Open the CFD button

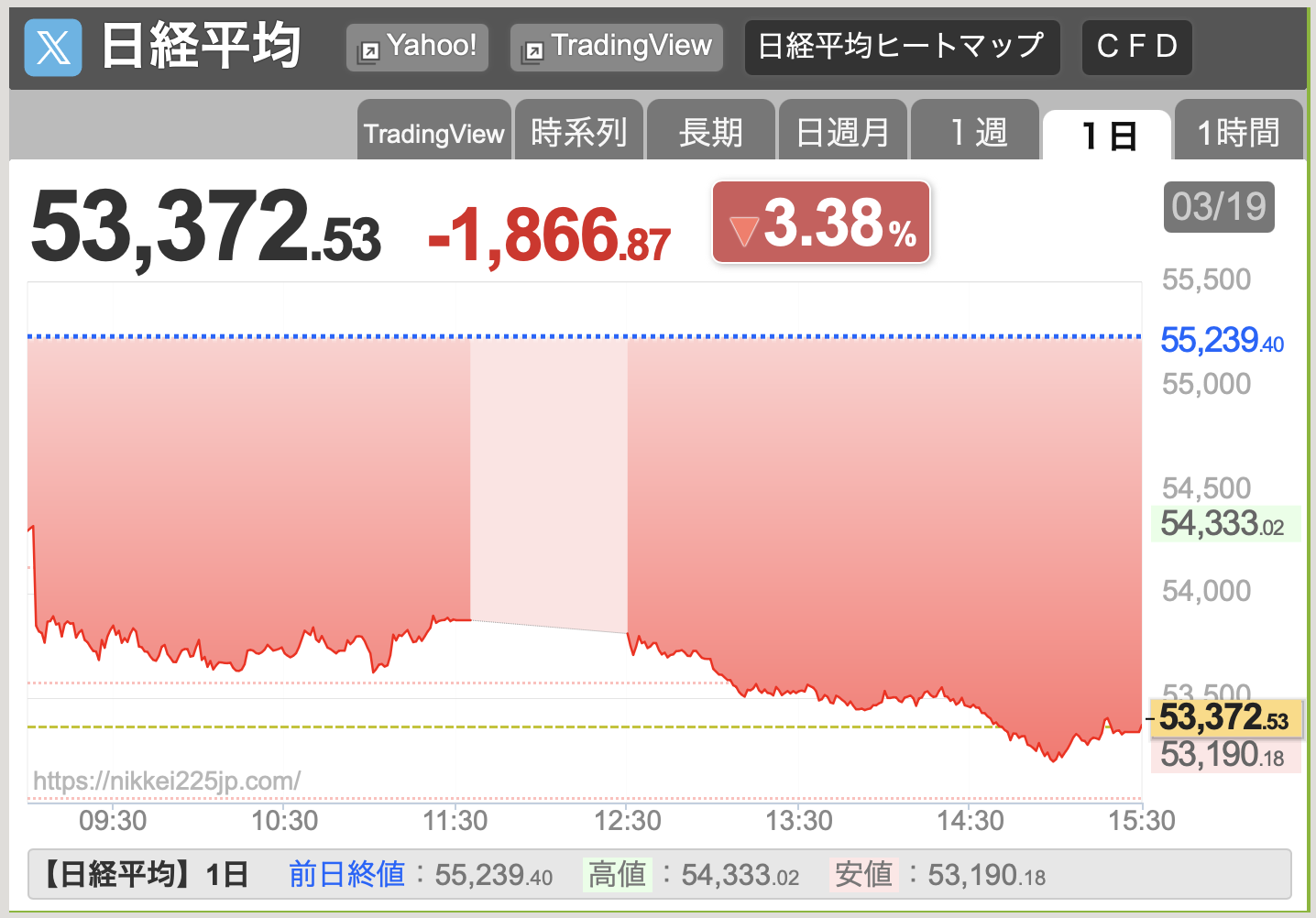[x=1136, y=47]
